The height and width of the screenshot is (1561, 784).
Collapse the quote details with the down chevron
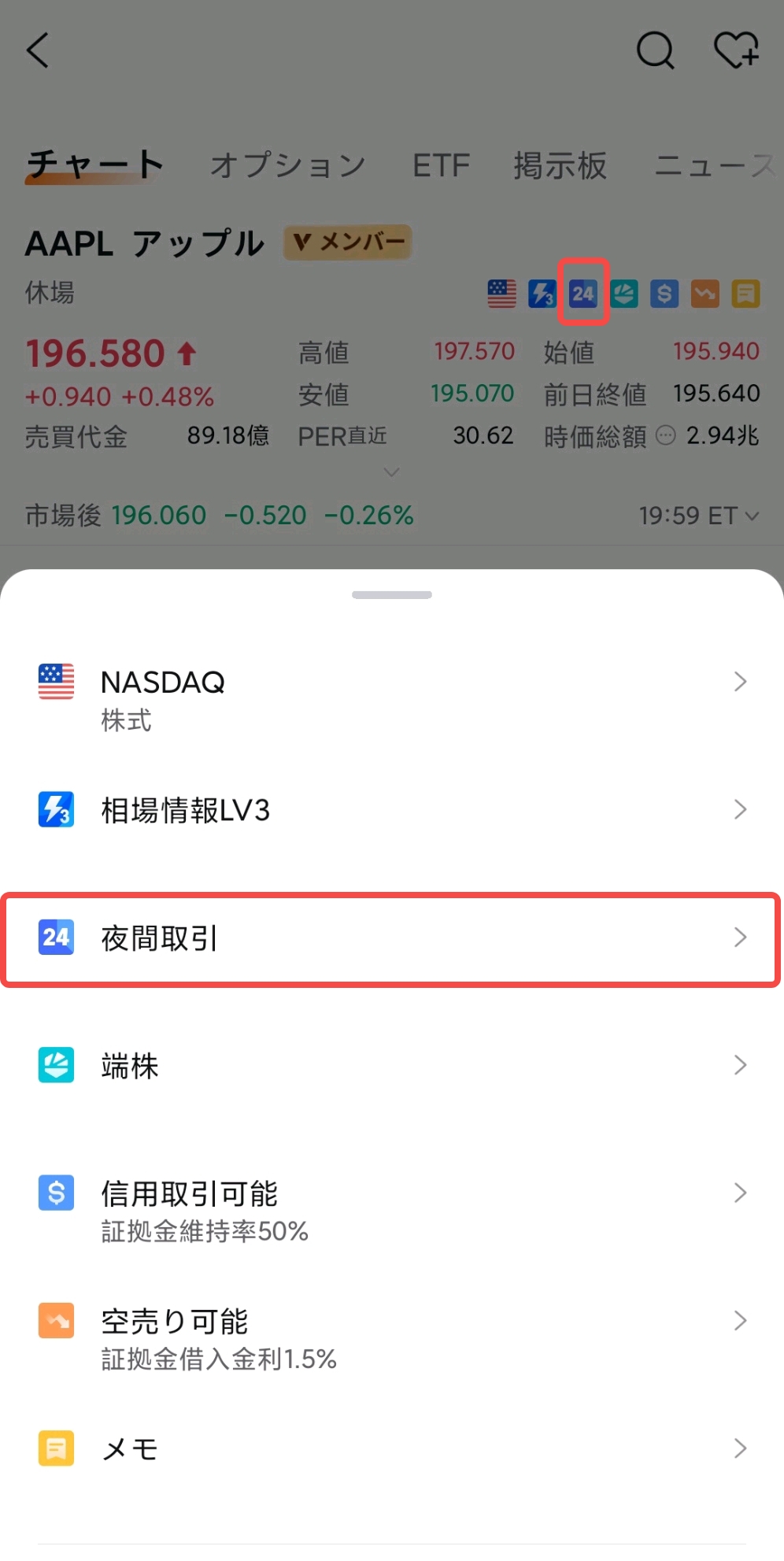(391, 472)
